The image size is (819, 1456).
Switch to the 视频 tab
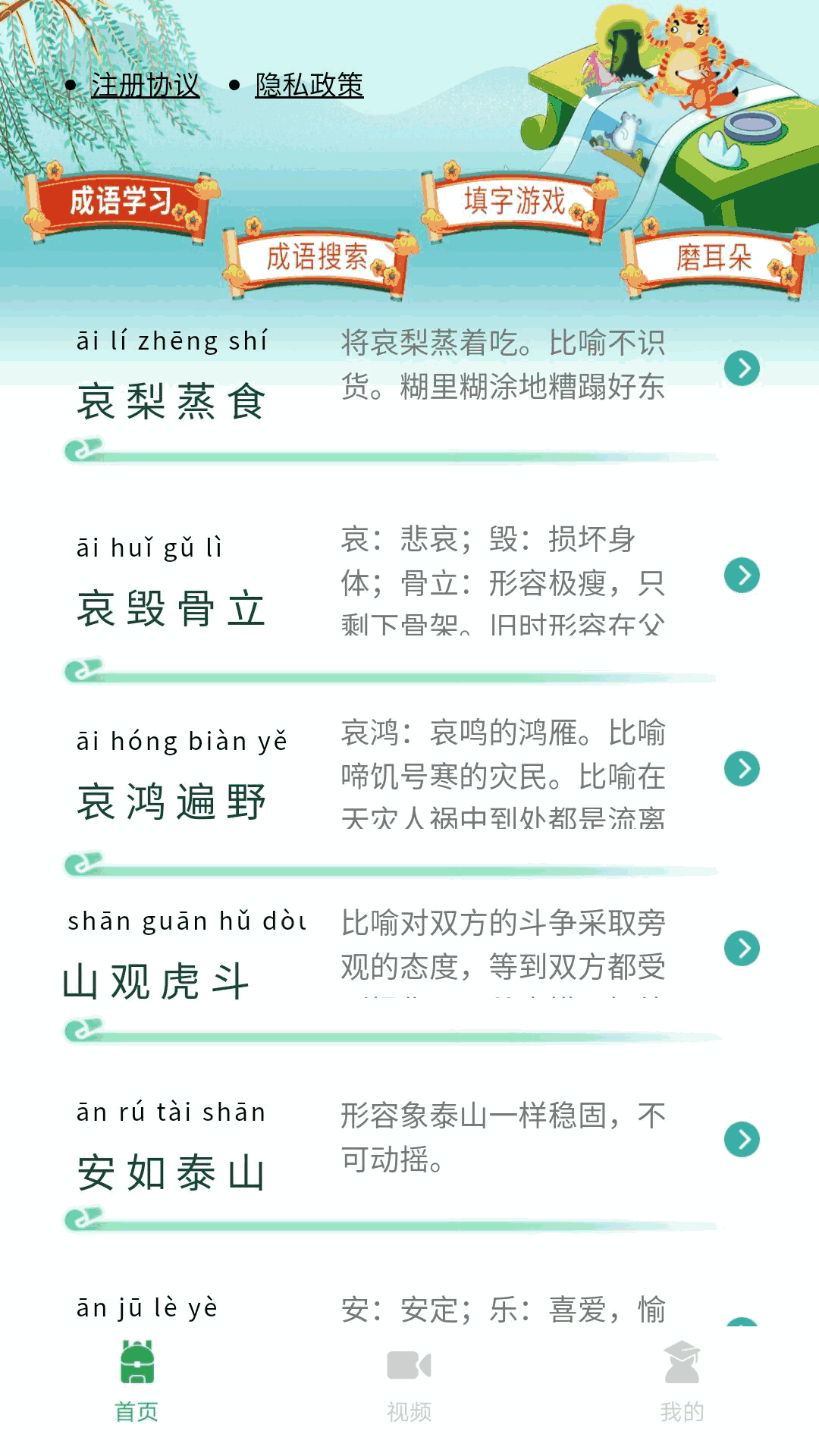pos(409,1382)
